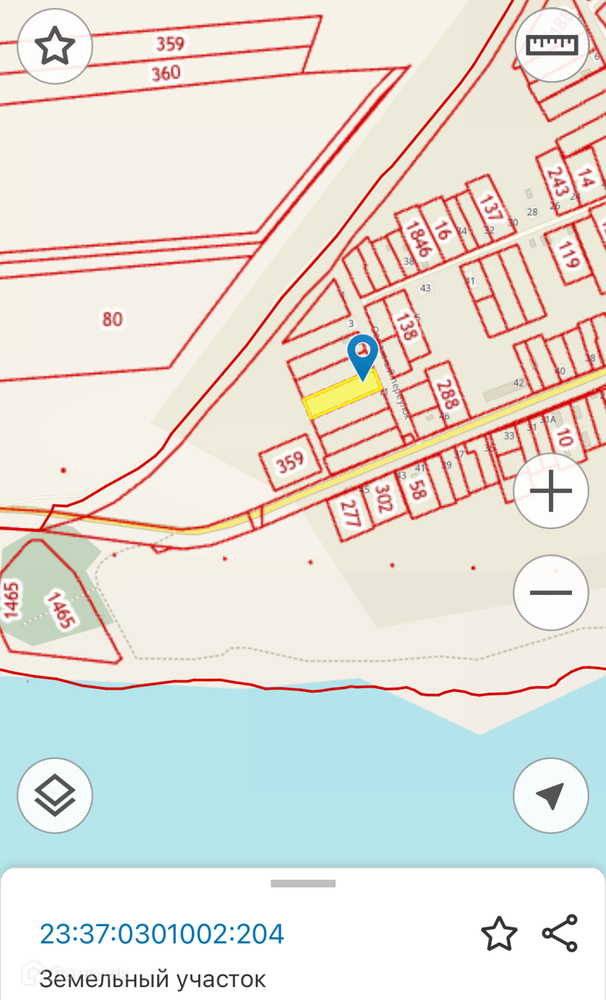Image resolution: width=606 pixels, height=1000 pixels.
Task: Share parcel 23:37:0301002:204
Action: 560,934
